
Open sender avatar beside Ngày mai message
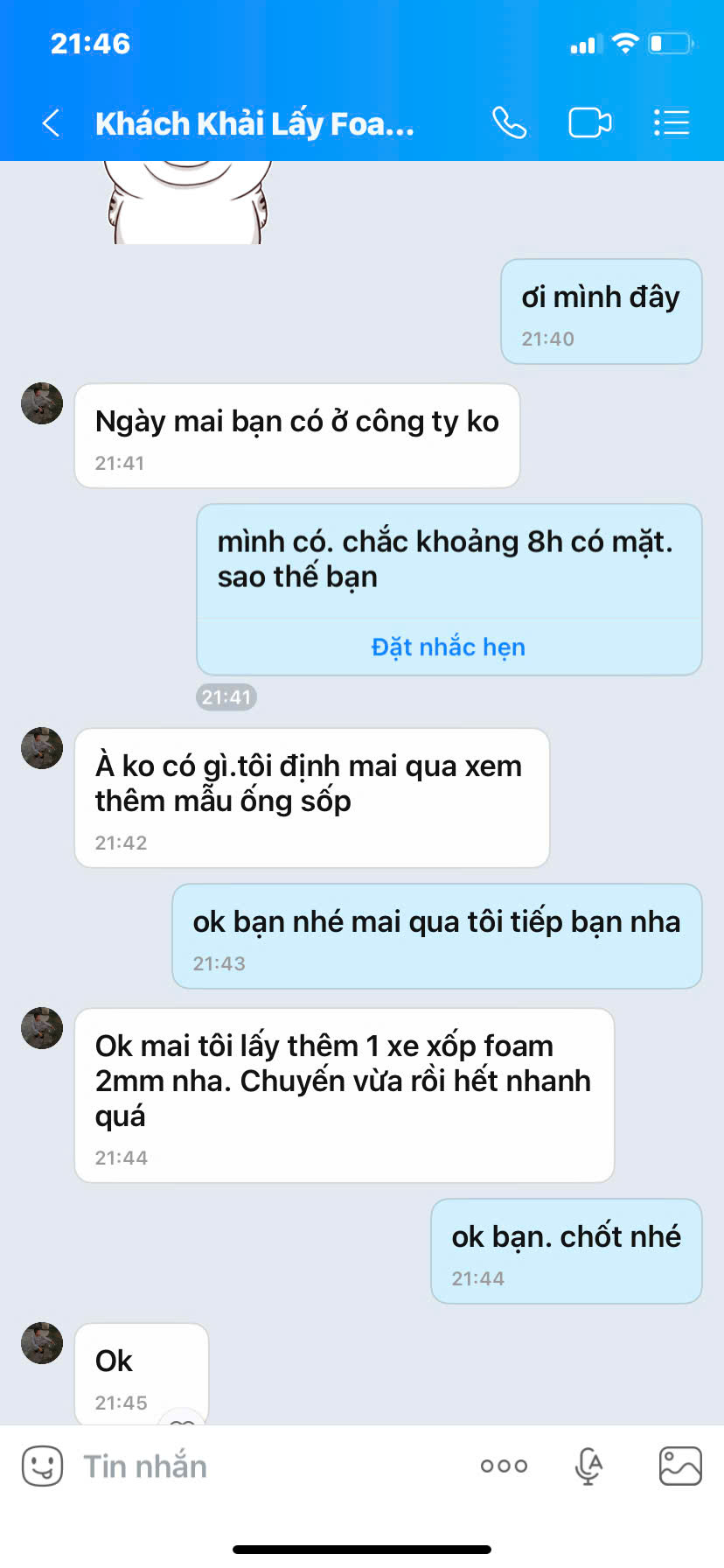[42, 403]
